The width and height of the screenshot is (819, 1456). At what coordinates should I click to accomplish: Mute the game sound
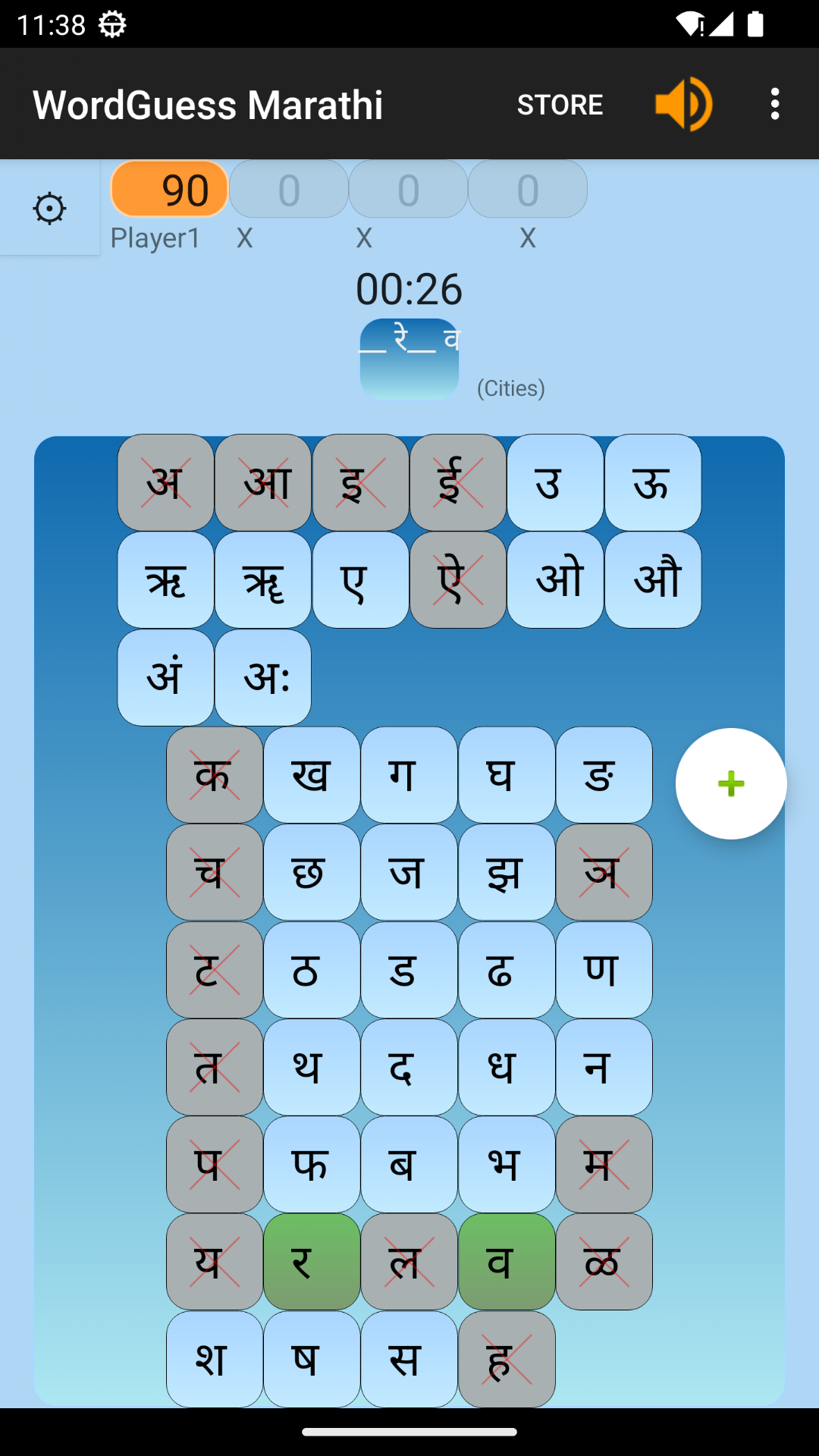pos(683,105)
